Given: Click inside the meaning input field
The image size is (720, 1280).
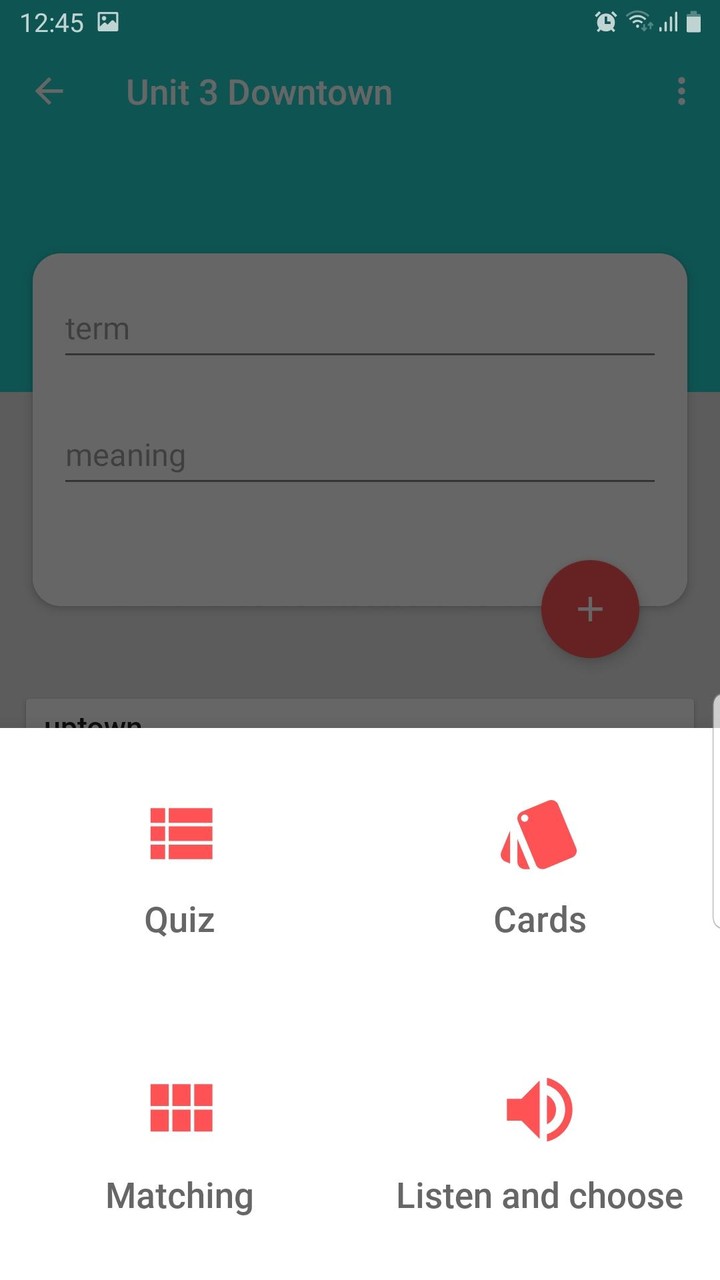Looking at the screenshot, I should coord(359,456).
